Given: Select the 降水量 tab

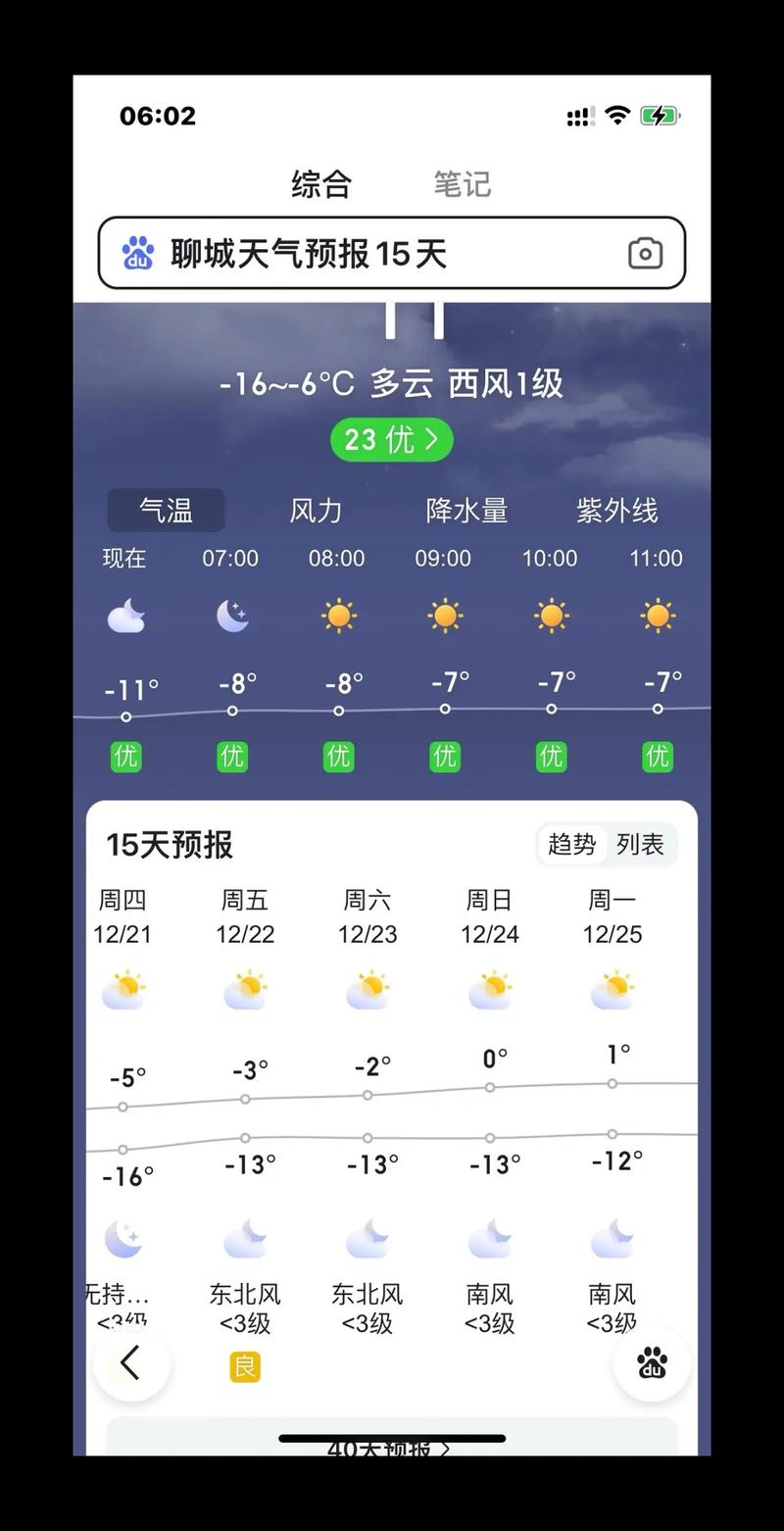Looking at the screenshot, I should click(x=467, y=511).
